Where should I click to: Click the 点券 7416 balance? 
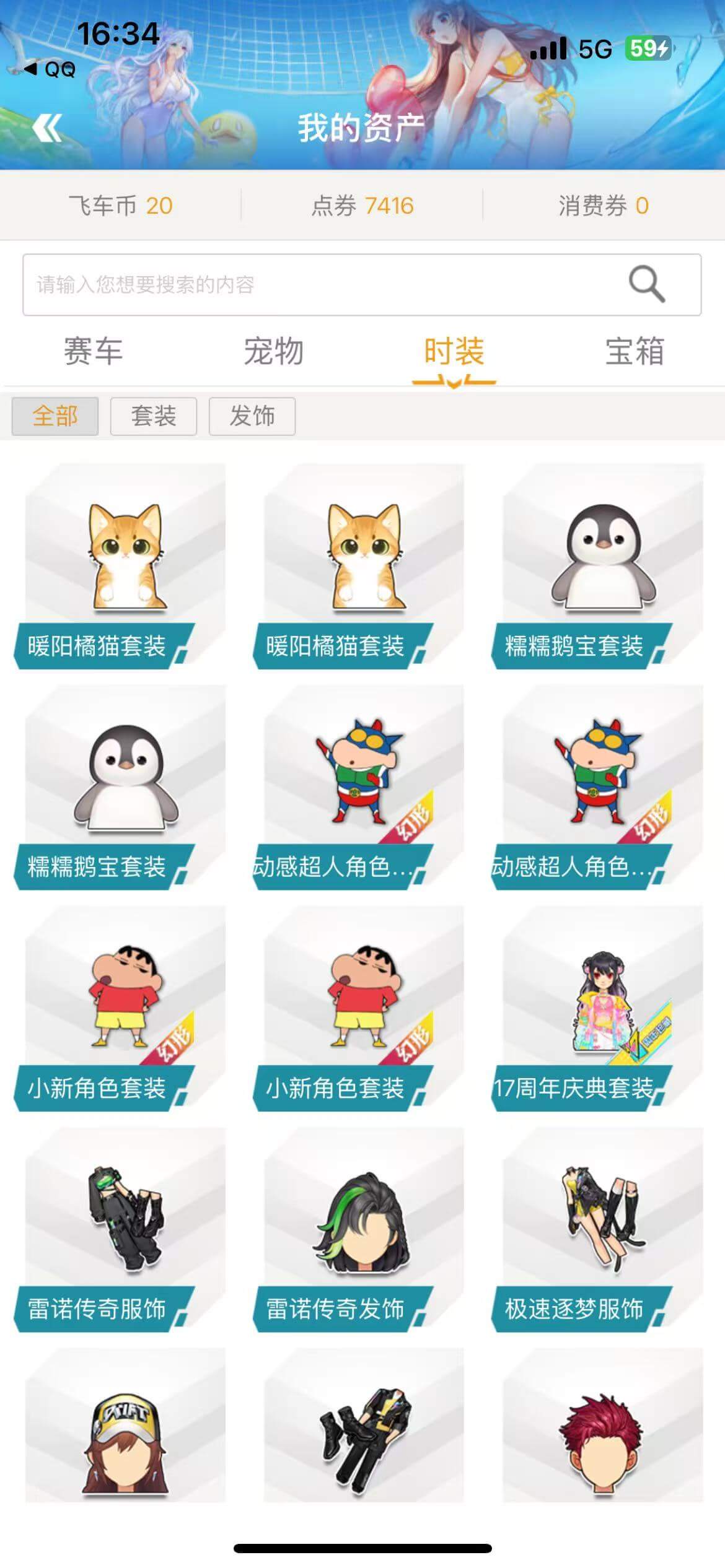click(x=362, y=207)
